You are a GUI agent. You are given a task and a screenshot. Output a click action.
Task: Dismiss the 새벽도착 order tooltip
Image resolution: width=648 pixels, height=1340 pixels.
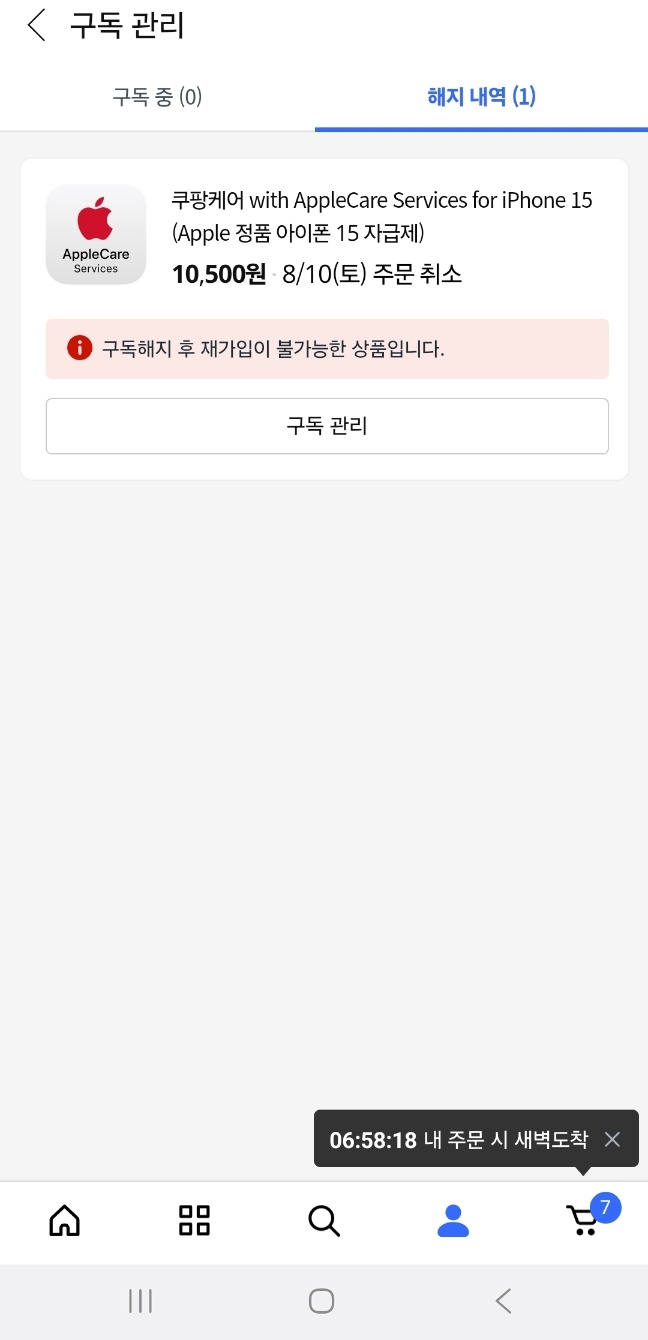pos(612,1139)
